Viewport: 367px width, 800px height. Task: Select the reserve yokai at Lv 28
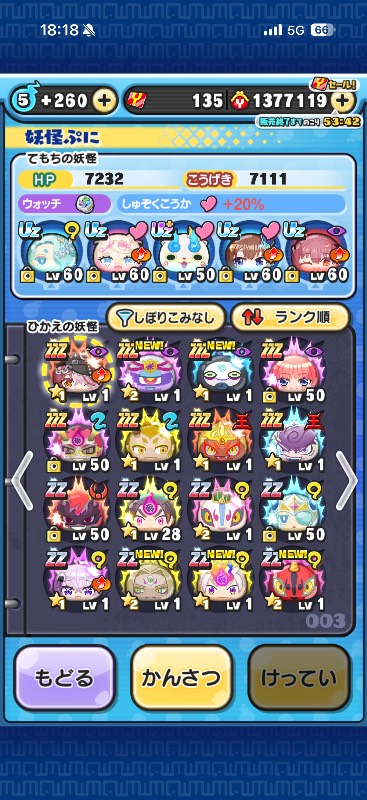coord(149,510)
